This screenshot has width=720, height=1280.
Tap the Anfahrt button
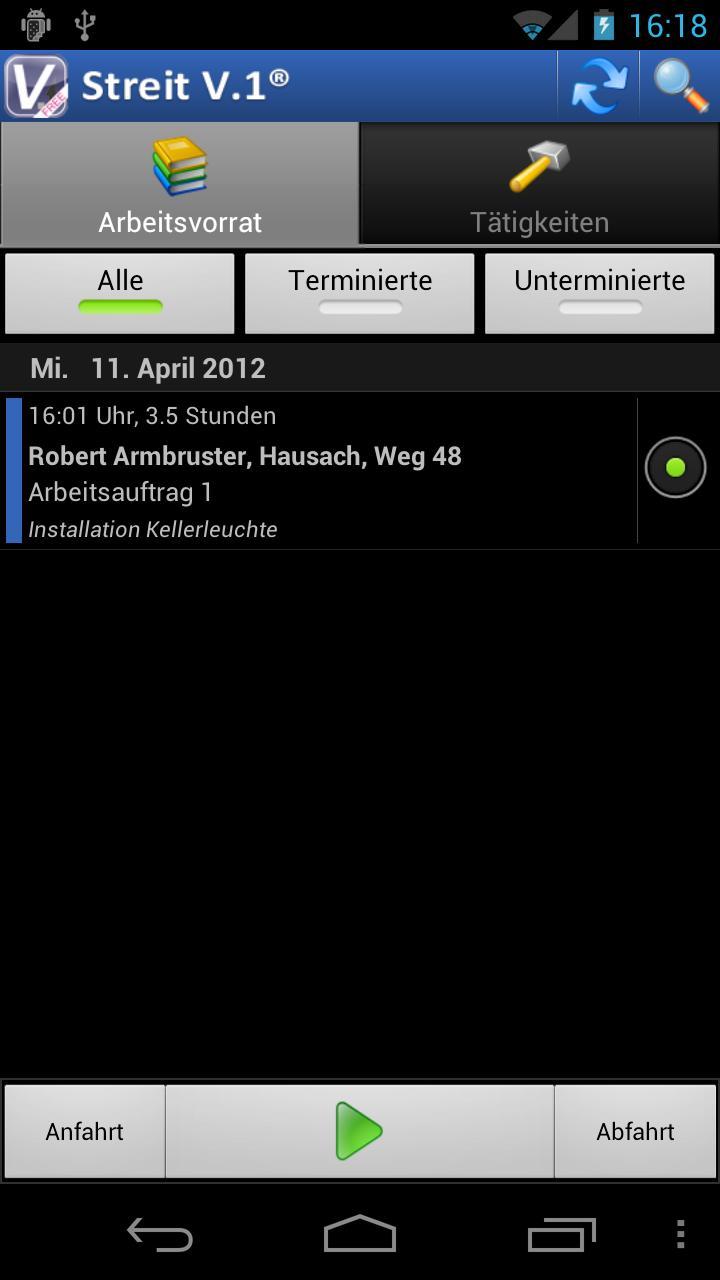point(85,1131)
